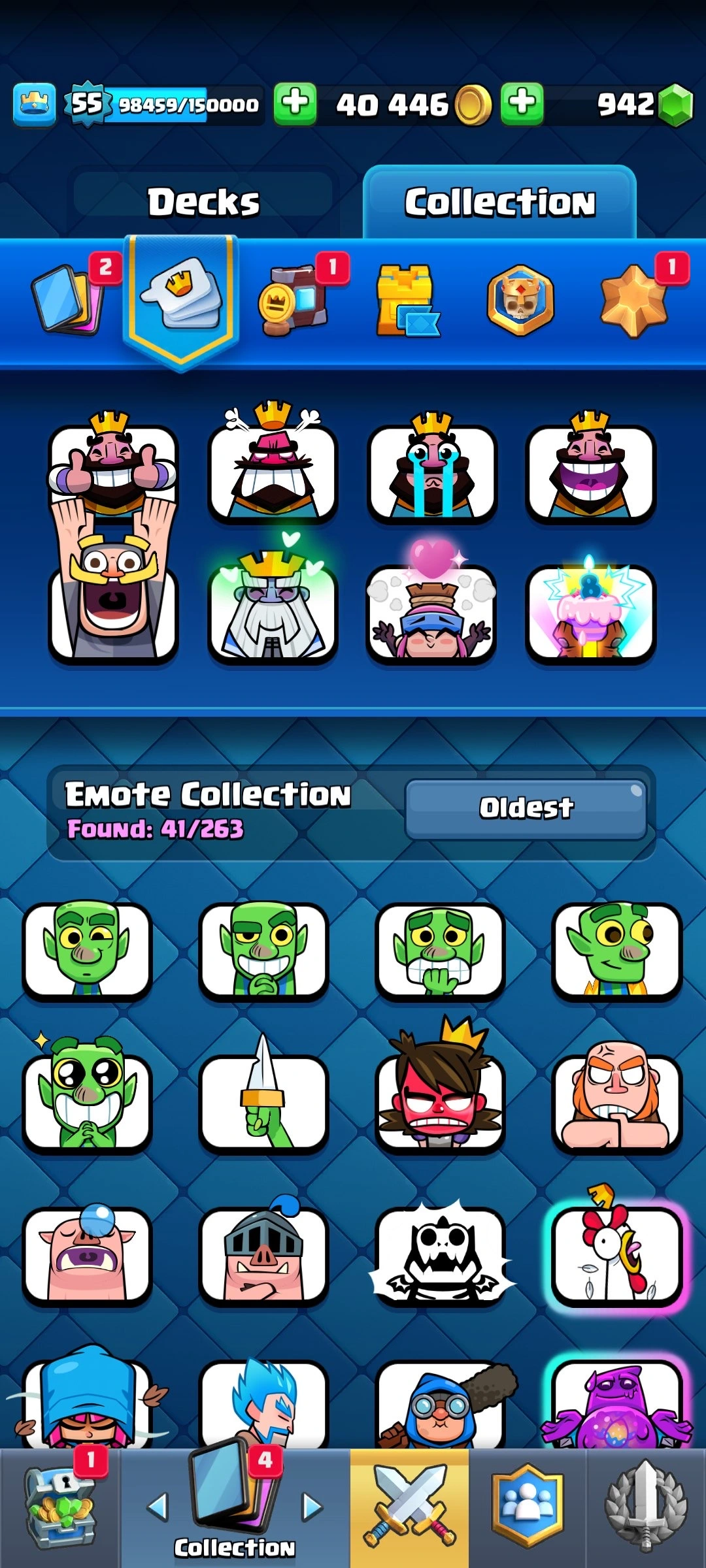Tap the plus button to buy gold
This screenshot has width=706, height=1568.
tap(295, 104)
